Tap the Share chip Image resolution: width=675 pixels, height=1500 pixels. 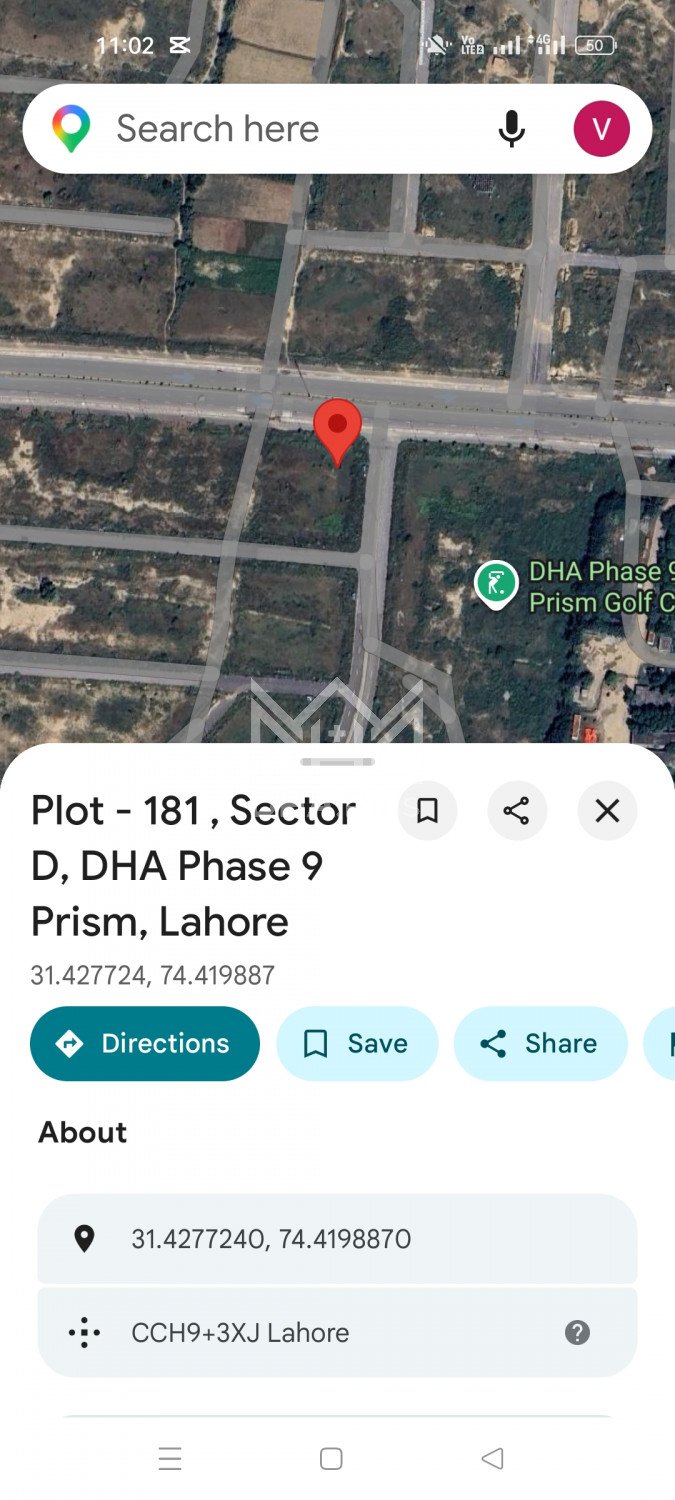click(x=540, y=1043)
